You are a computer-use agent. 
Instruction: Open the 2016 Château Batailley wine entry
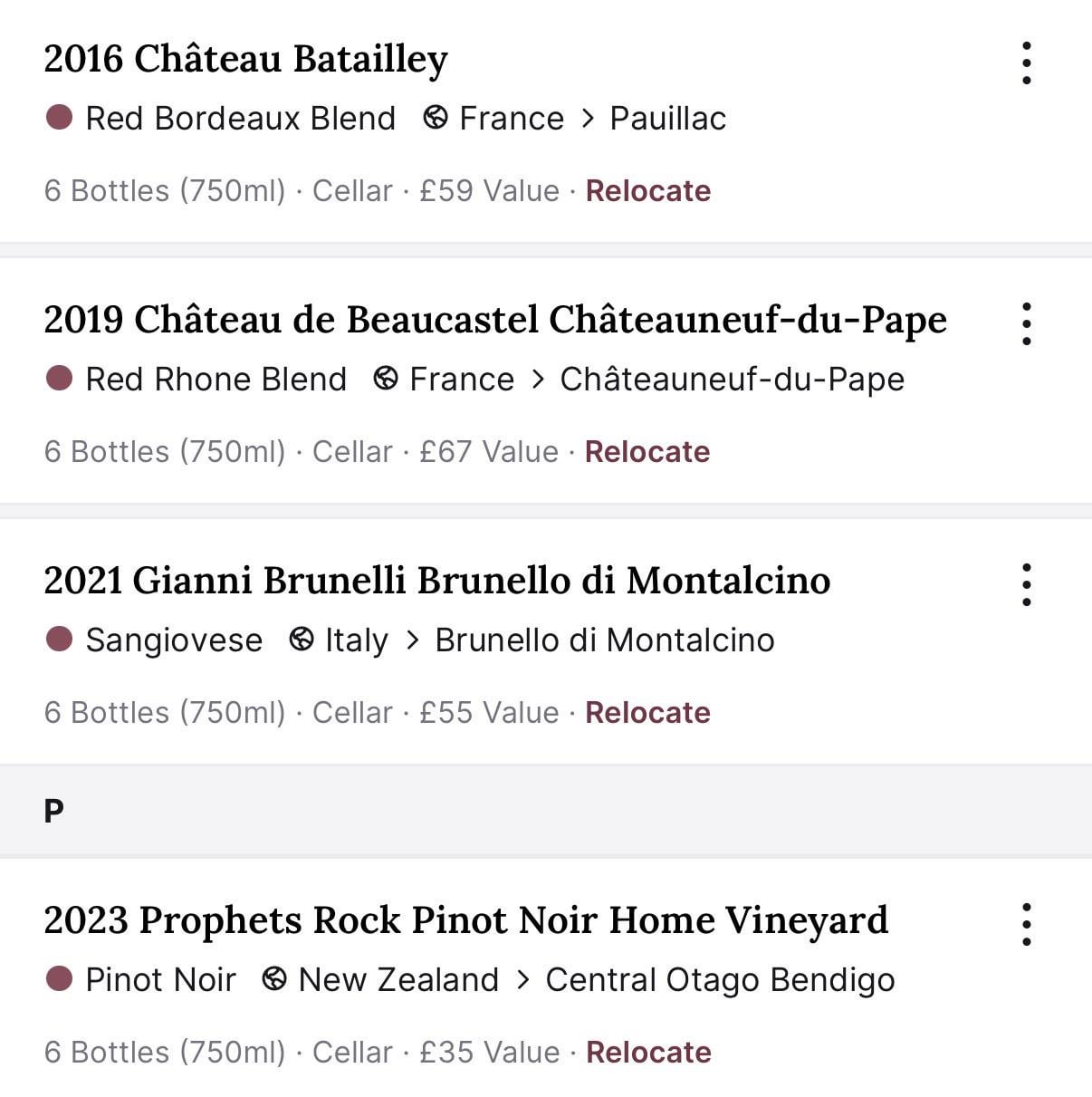coord(246,60)
